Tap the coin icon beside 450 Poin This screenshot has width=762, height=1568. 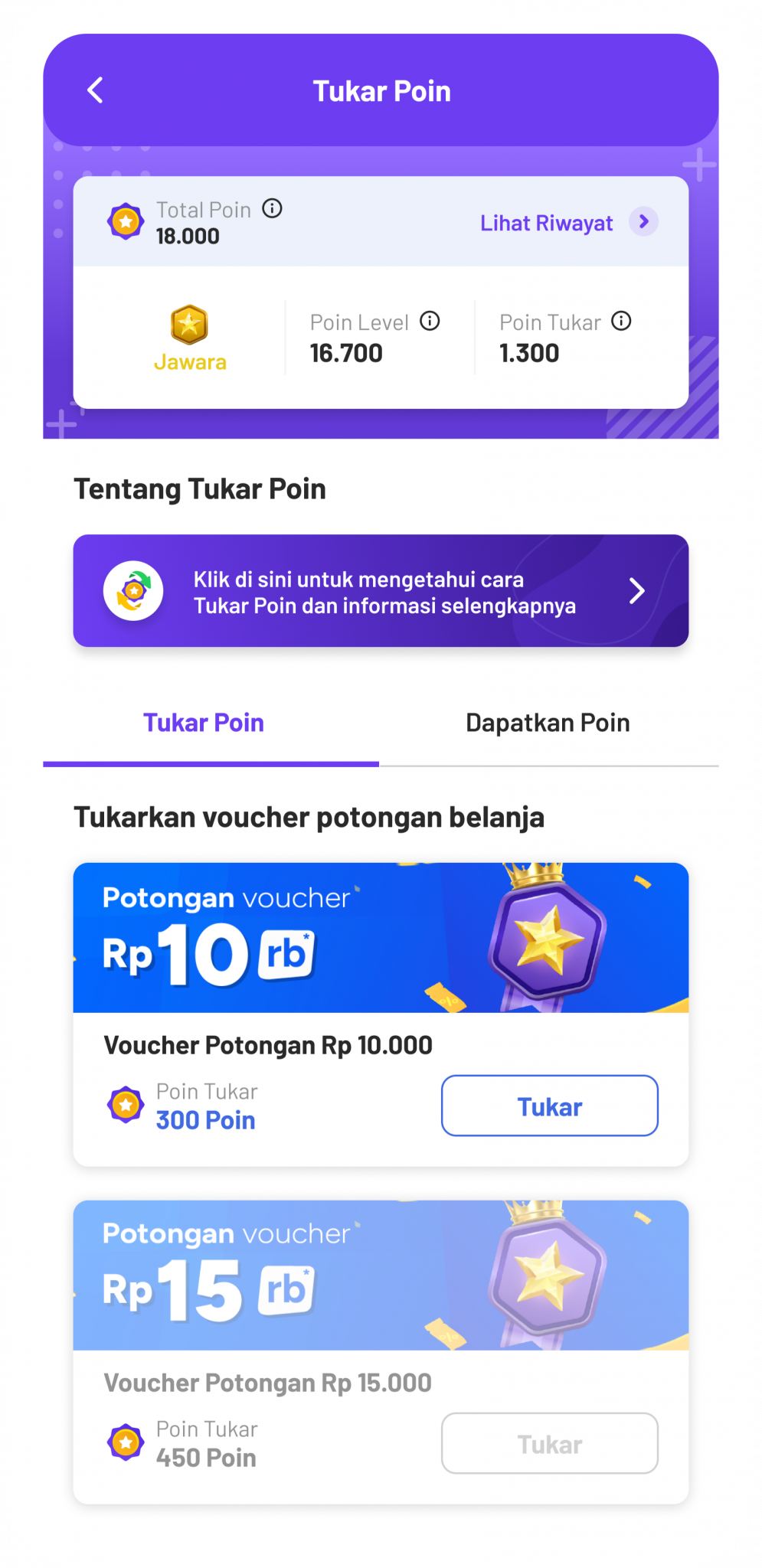click(x=125, y=1442)
